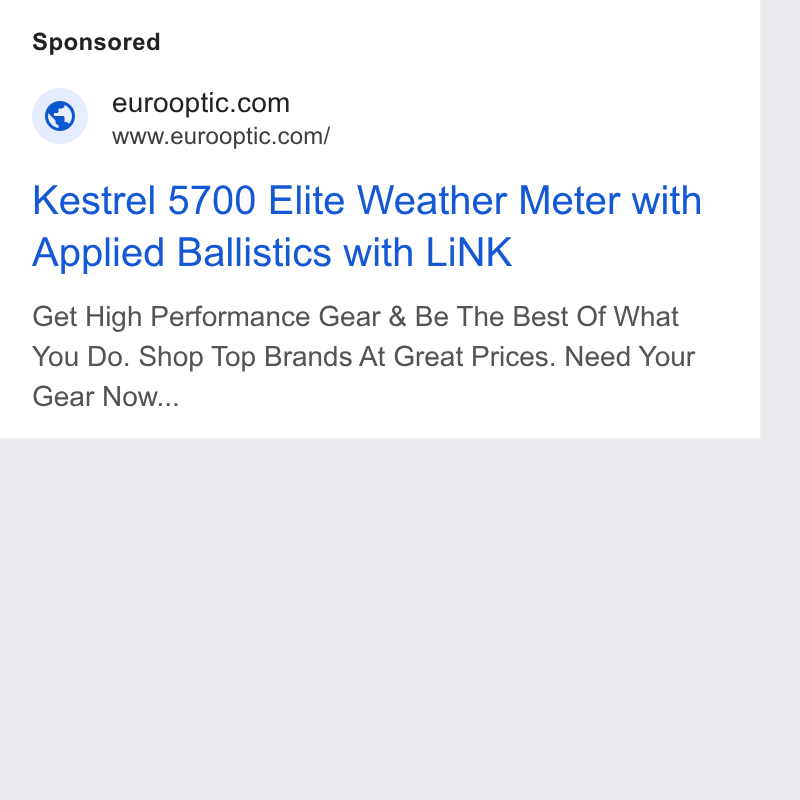Open the Kestrel 5700 Elite Weather Meter ad link
Screen dimensions: 800x800
[367, 226]
